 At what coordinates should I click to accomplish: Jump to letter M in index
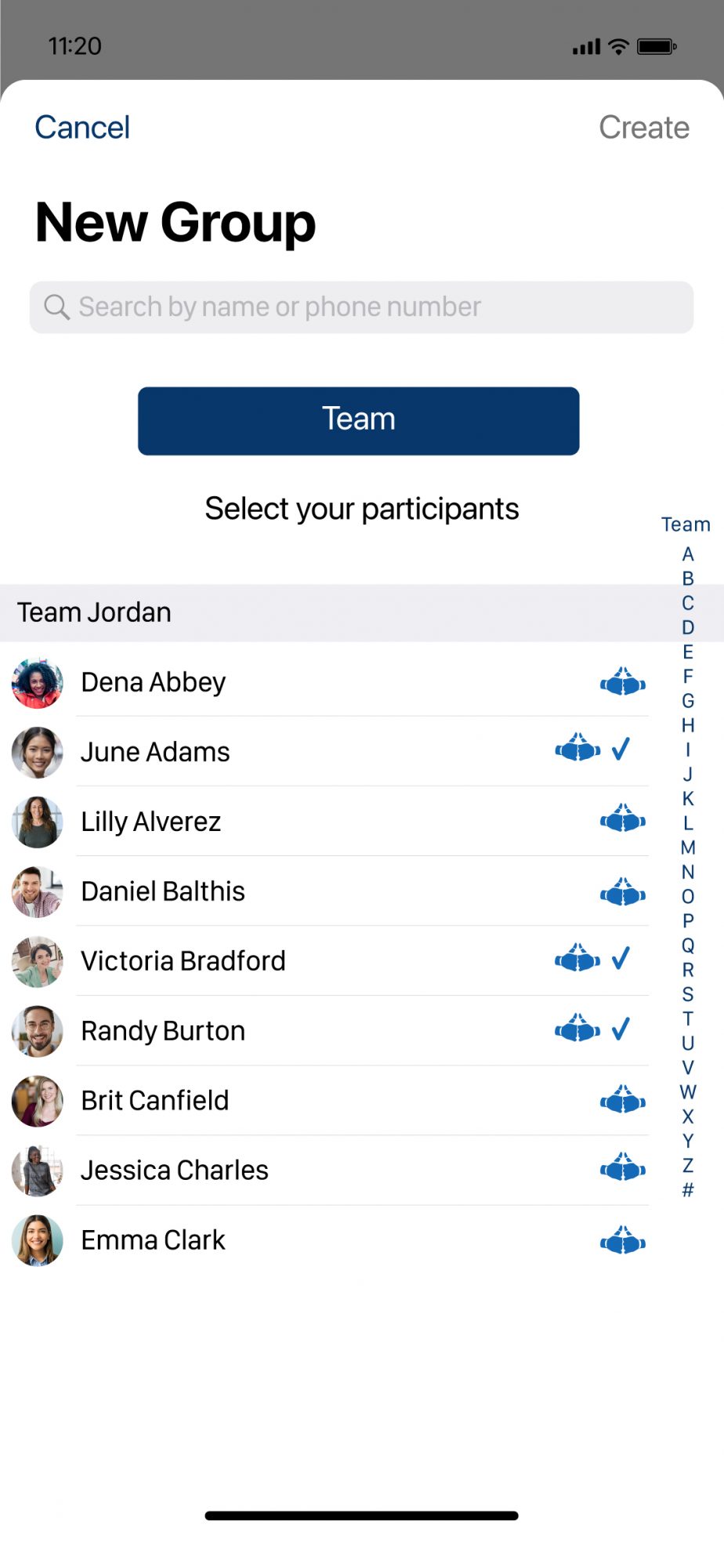coord(688,848)
